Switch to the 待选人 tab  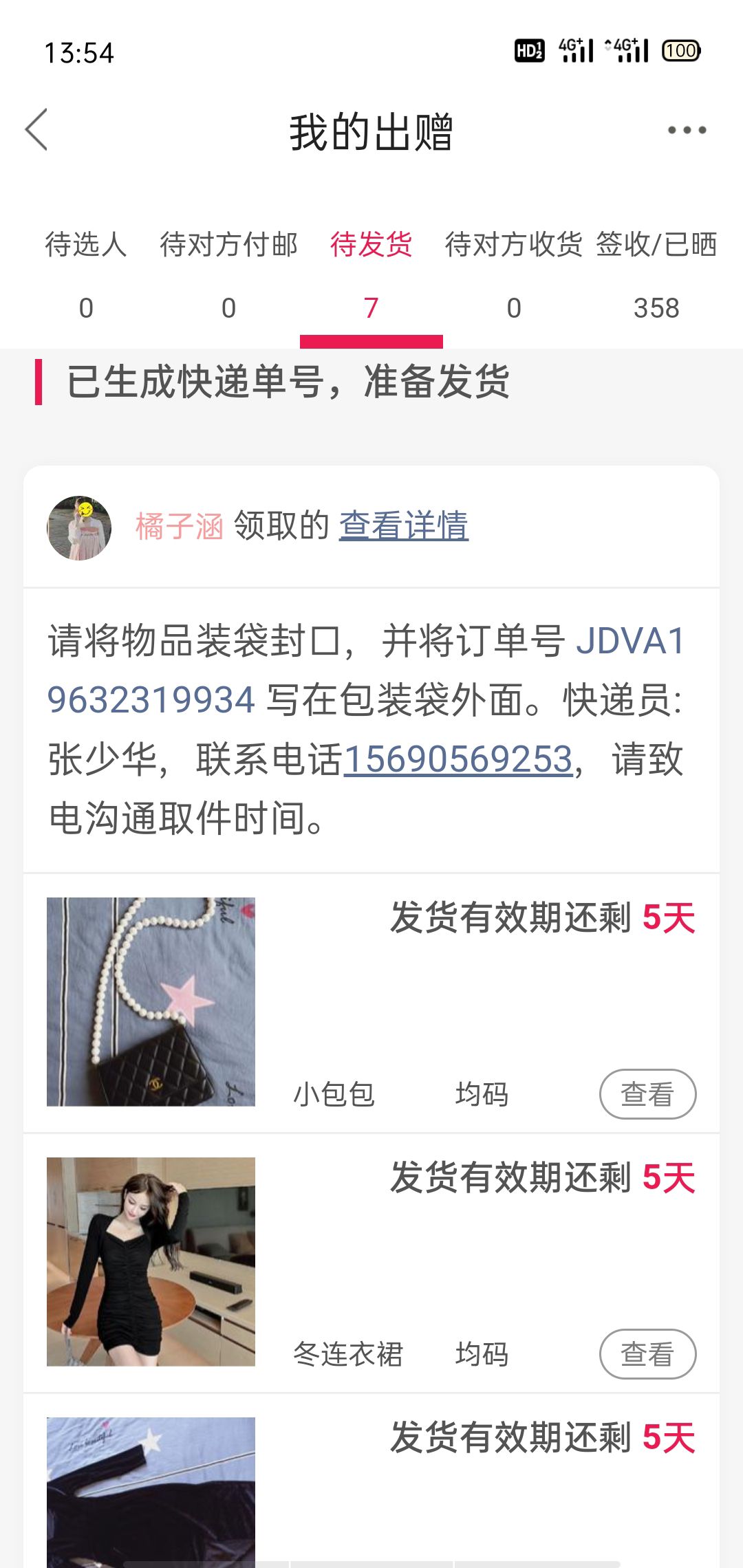tap(86, 275)
